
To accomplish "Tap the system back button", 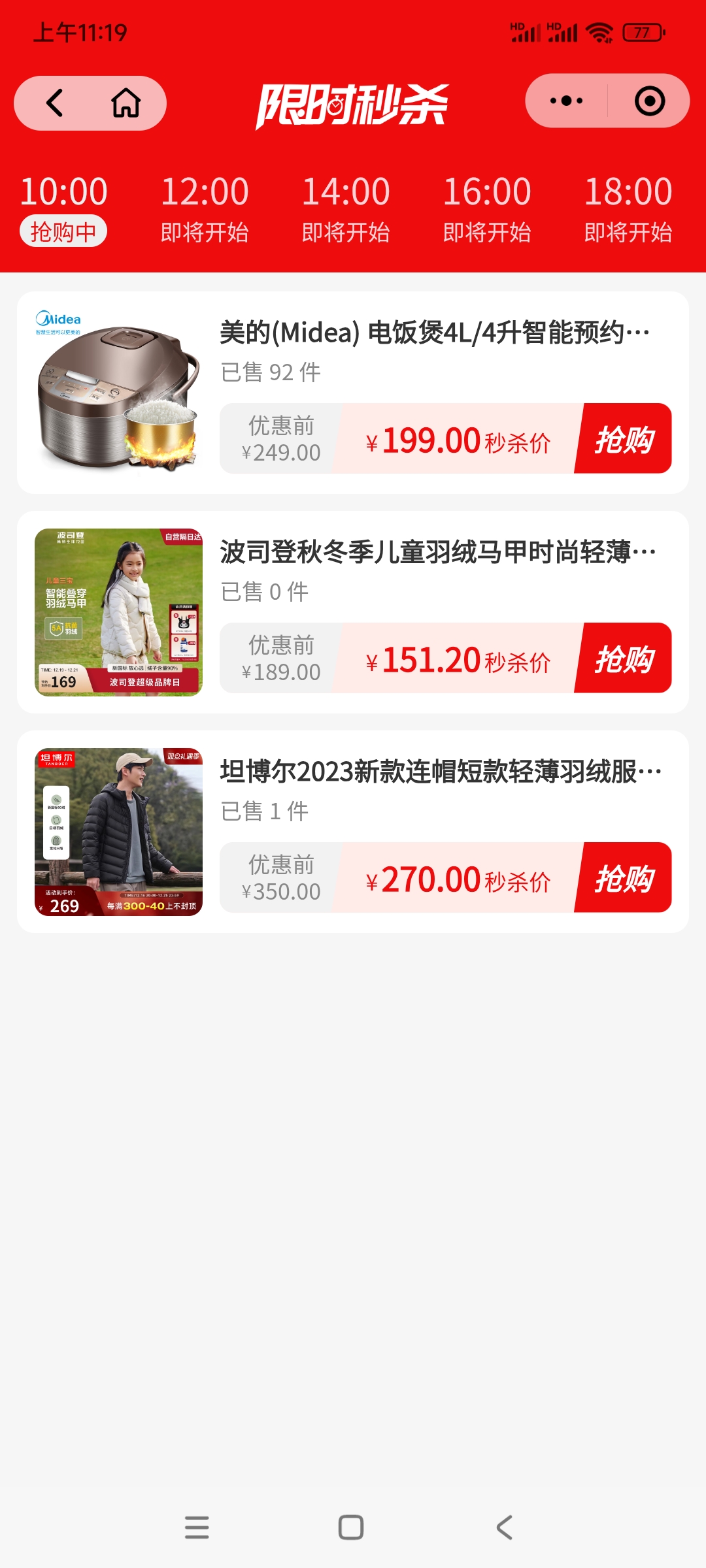I will [504, 1527].
